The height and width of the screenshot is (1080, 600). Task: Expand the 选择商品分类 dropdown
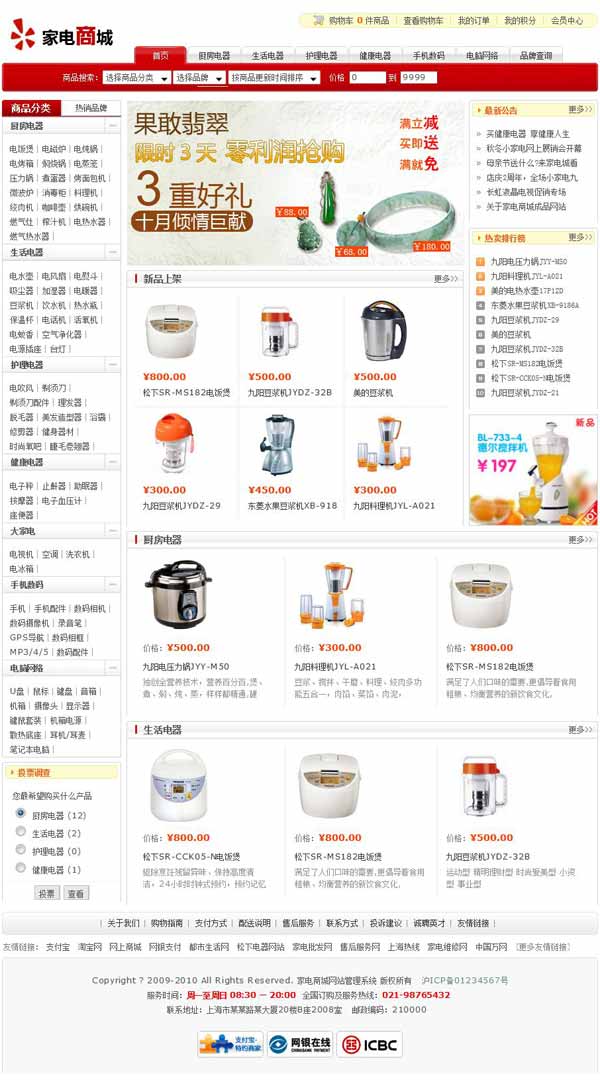(x=135, y=77)
